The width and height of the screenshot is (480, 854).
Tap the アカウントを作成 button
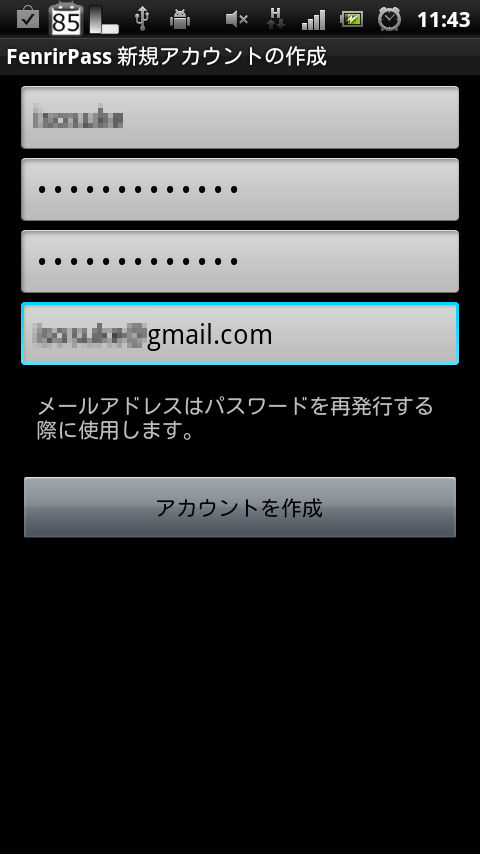[x=240, y=507]
